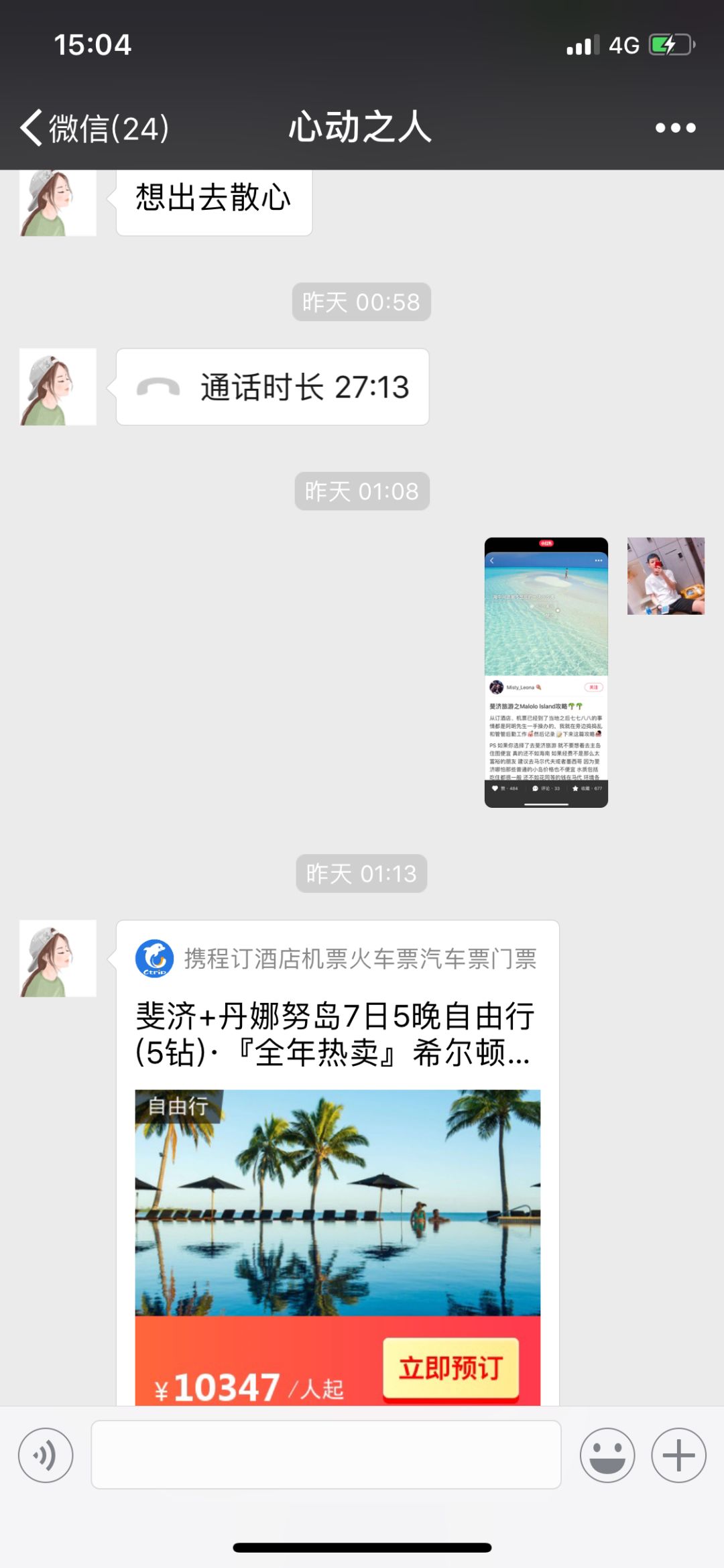Open the emoji sticker panel

tap(607, 1455)
